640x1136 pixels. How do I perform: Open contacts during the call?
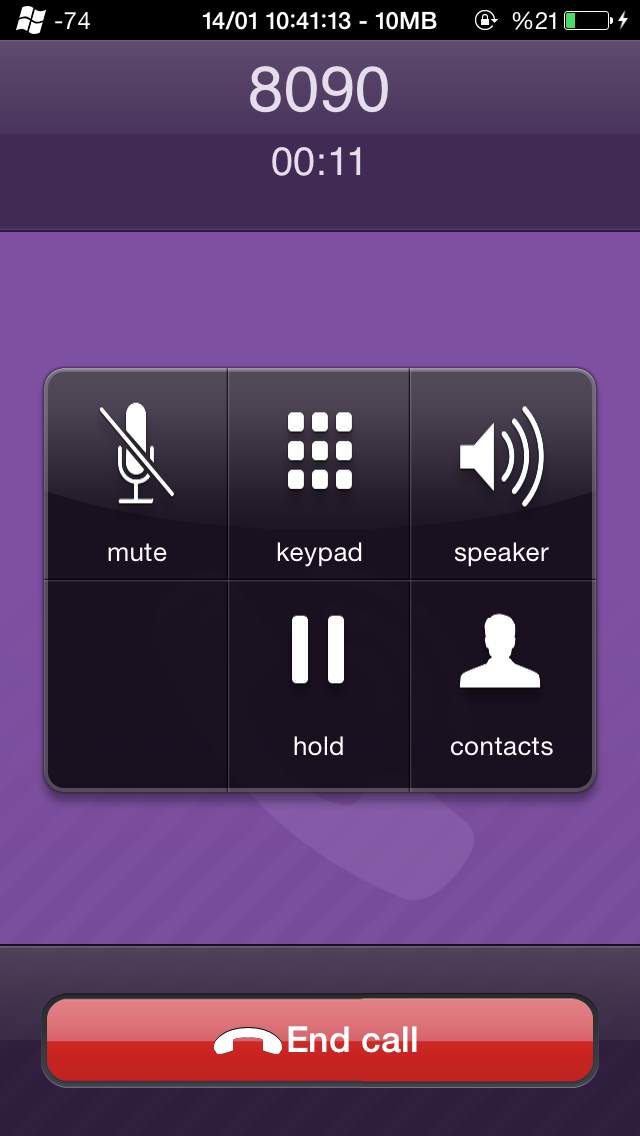tap(502, 685)
